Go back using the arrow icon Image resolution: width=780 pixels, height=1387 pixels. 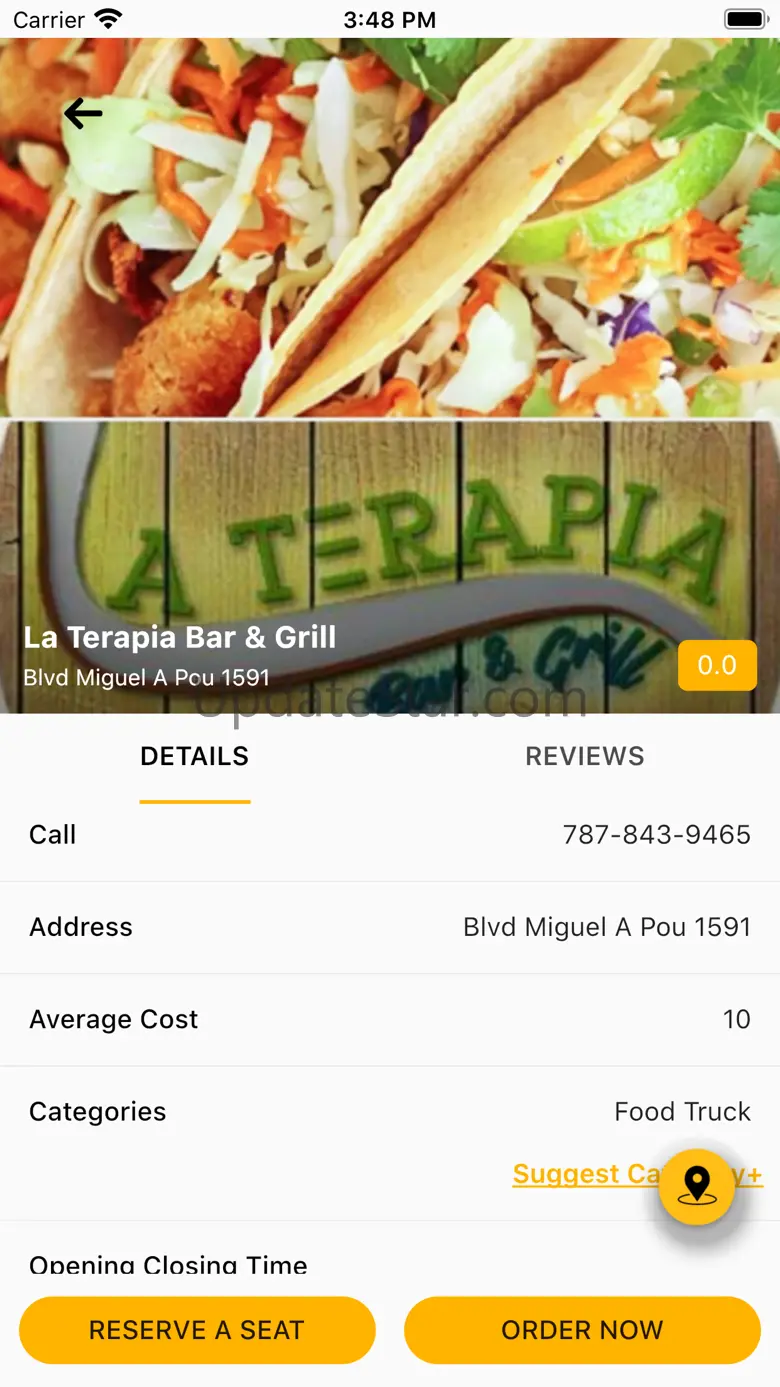click(x=83, y=114)
